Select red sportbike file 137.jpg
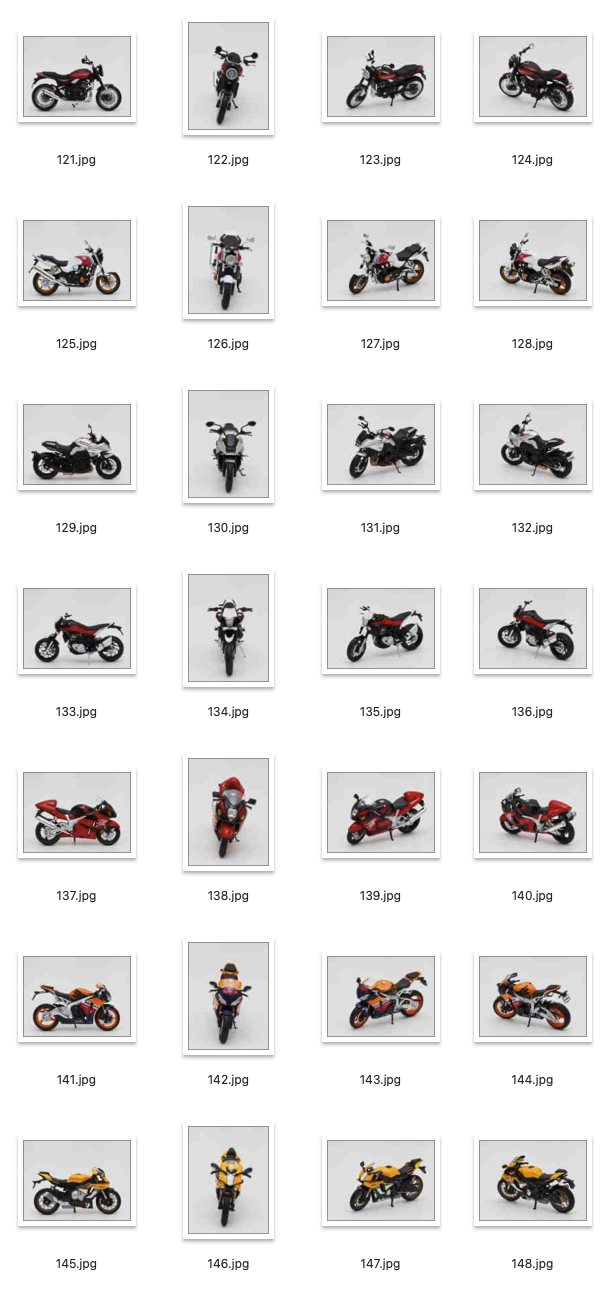Image resolution: width=611 pixels, height=1292 pixels. [77, 813]
